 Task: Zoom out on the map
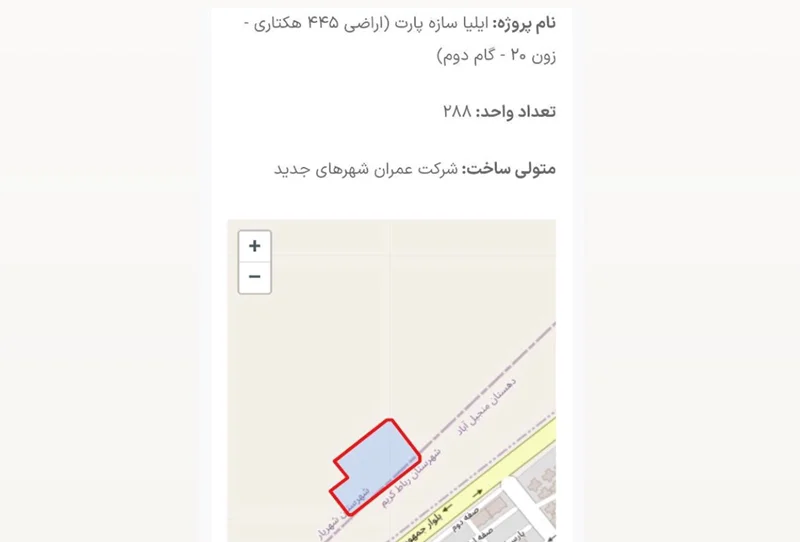[x=255, y=277]
